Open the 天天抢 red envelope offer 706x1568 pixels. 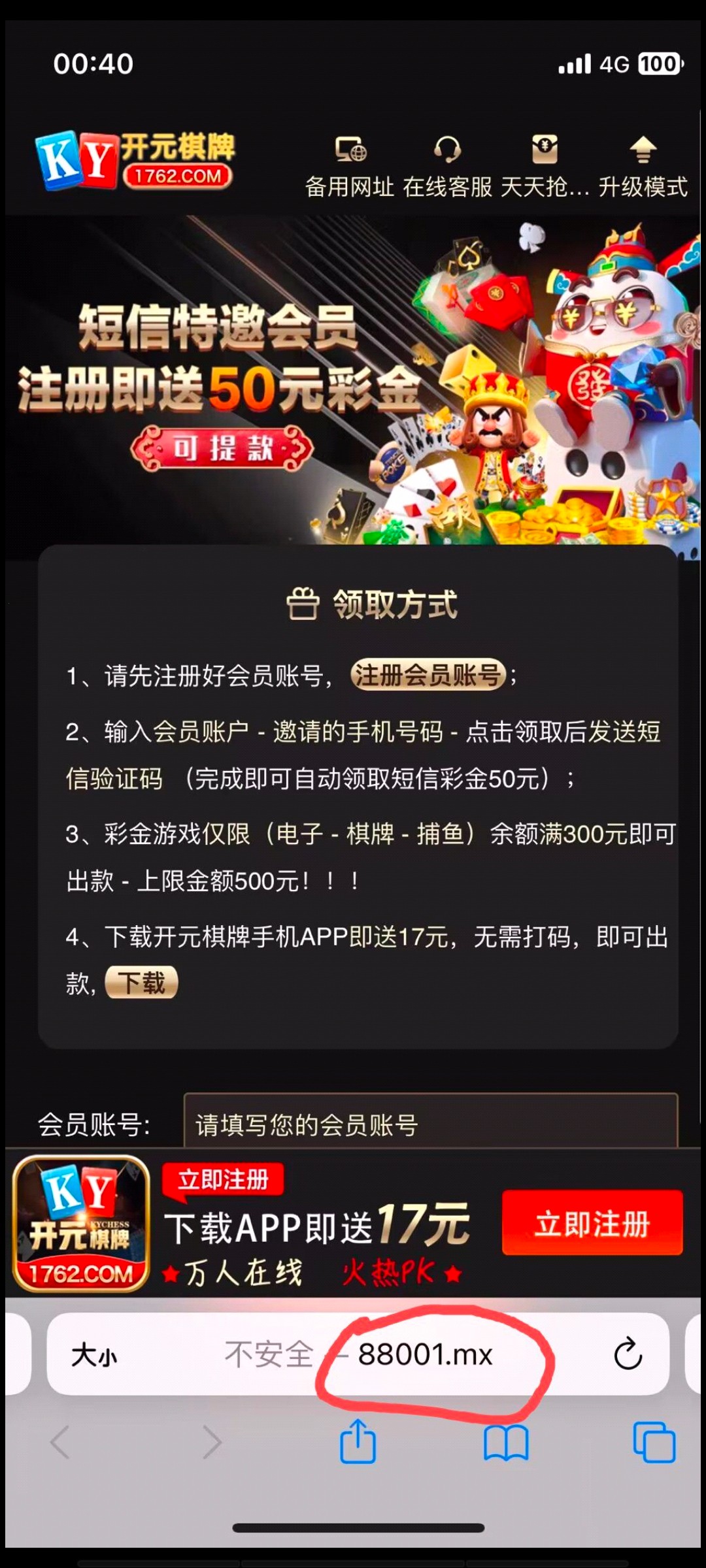click(x=545, y=167)
